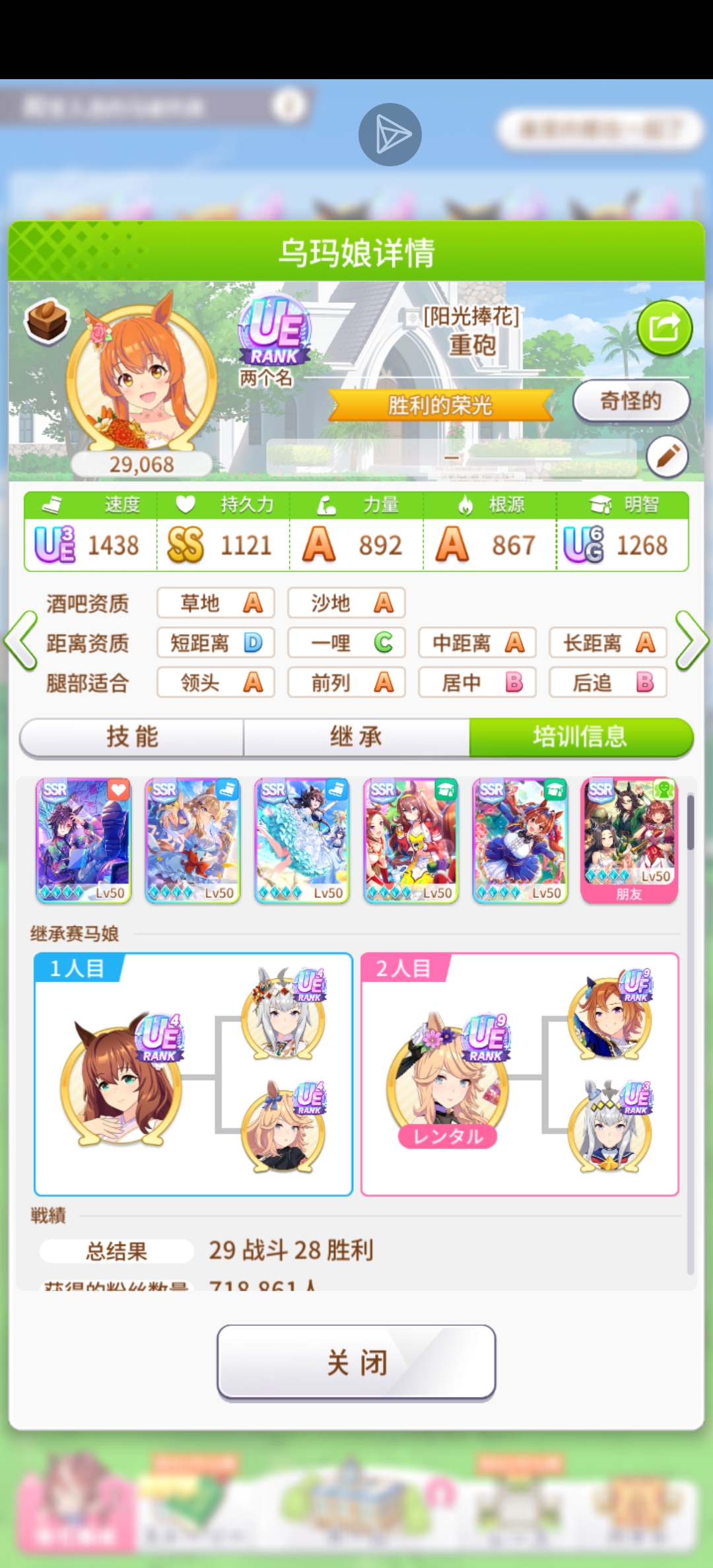View the 1人目 inherited brown-haired character
This screenshot has width=713, height=1568.
pos(121,1076)
